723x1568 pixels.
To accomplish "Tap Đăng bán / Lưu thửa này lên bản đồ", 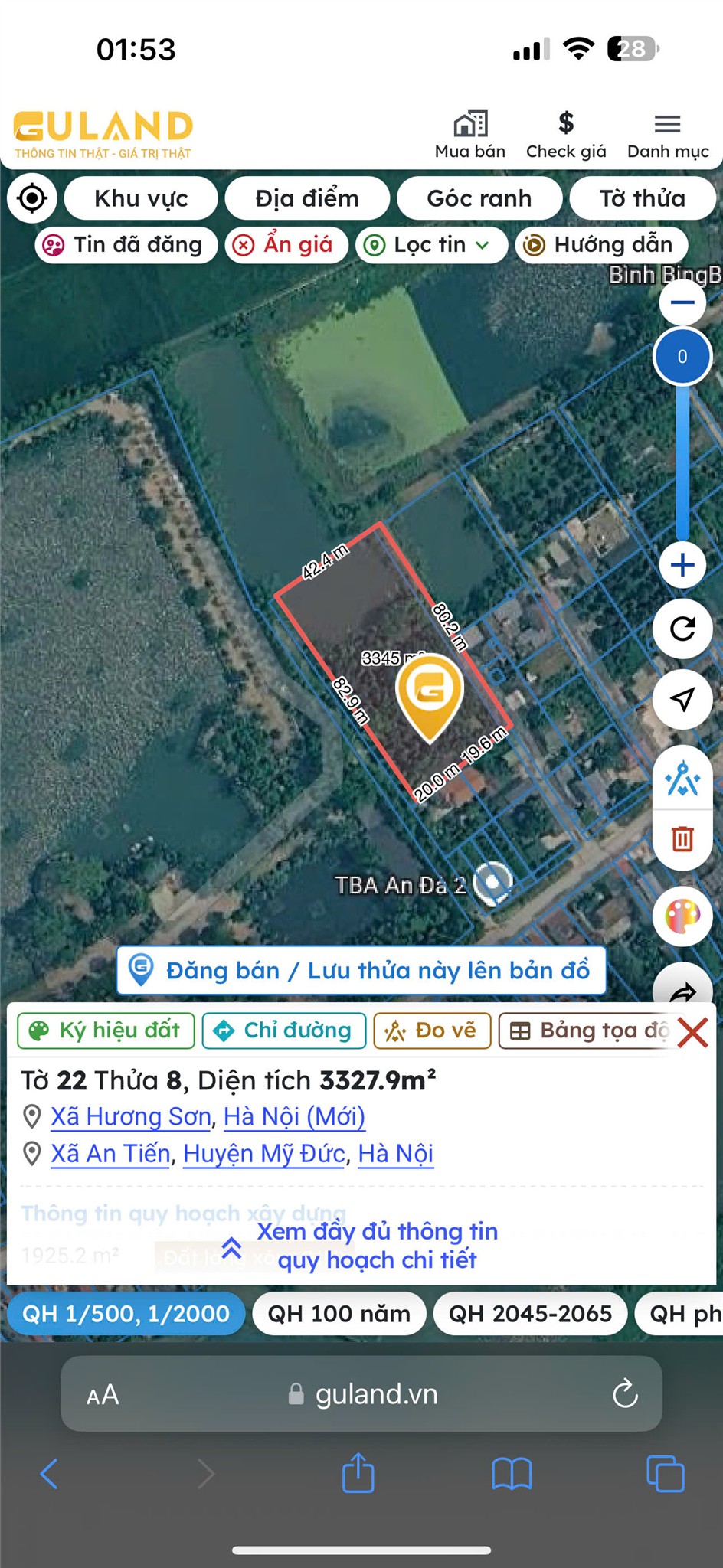I will 361,971.
